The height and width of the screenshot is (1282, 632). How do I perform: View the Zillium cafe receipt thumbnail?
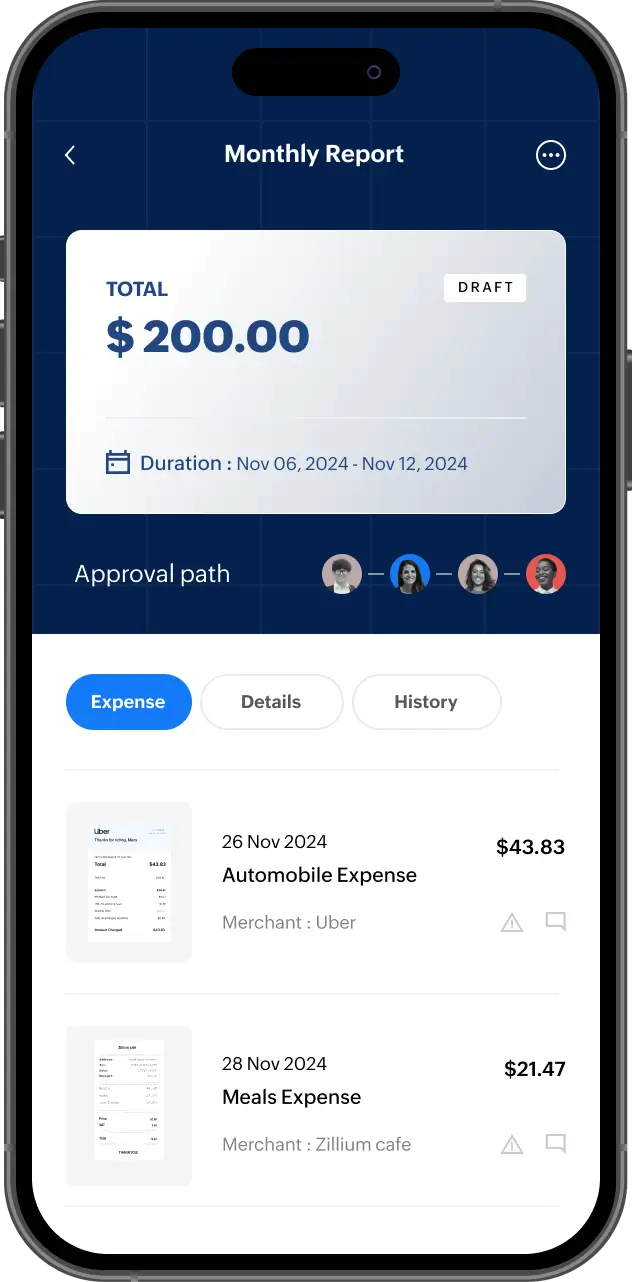[129, 1105]
